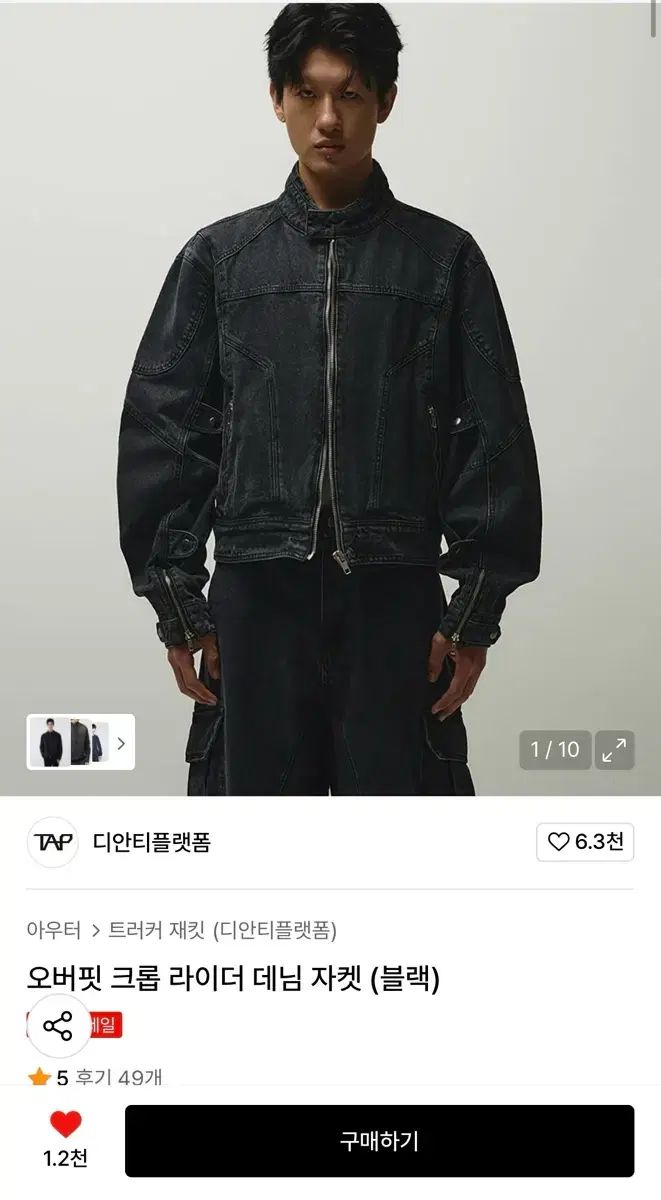Share this product
This screenshot has width=661, height=1200.
point(59,1026)
